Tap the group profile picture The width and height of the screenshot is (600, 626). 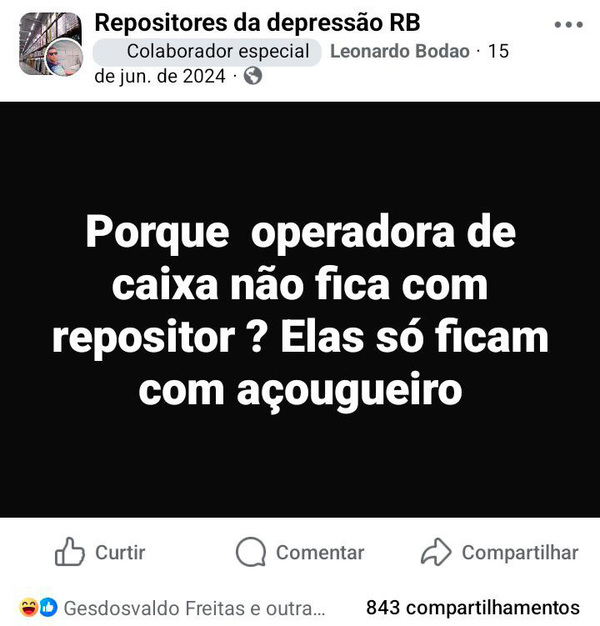tap(49, 45)
